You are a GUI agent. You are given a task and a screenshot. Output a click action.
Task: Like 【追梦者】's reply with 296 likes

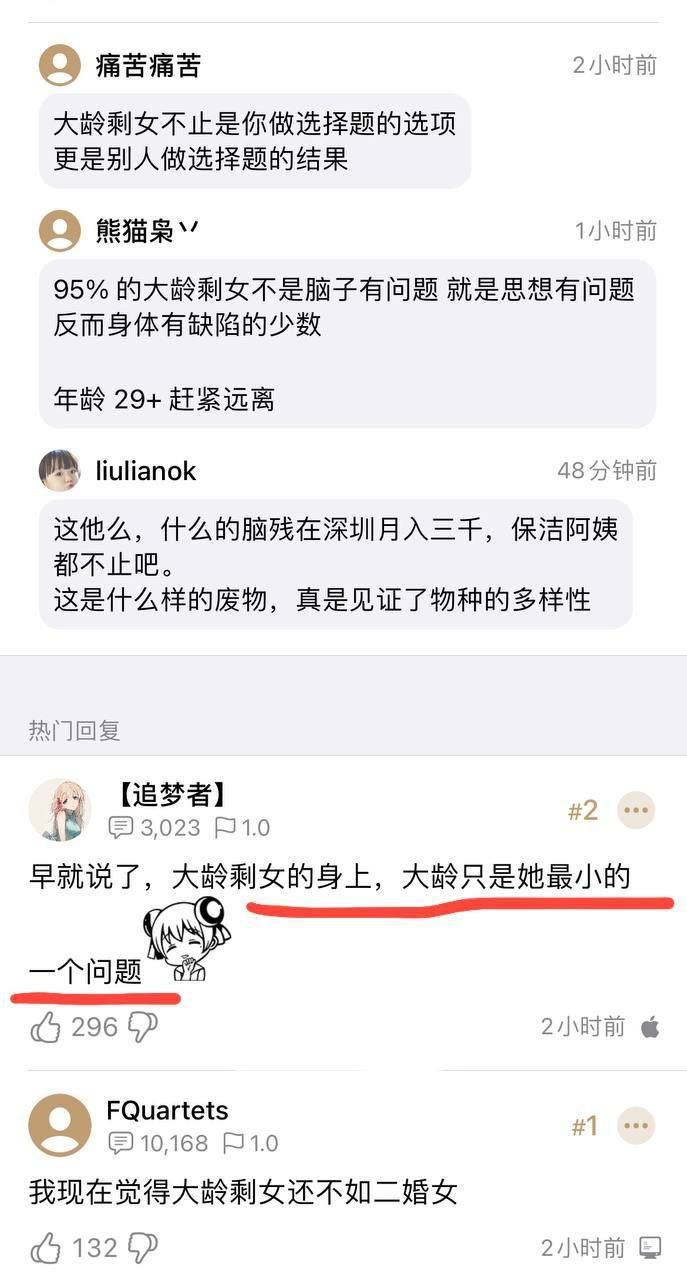point(46,1027)
